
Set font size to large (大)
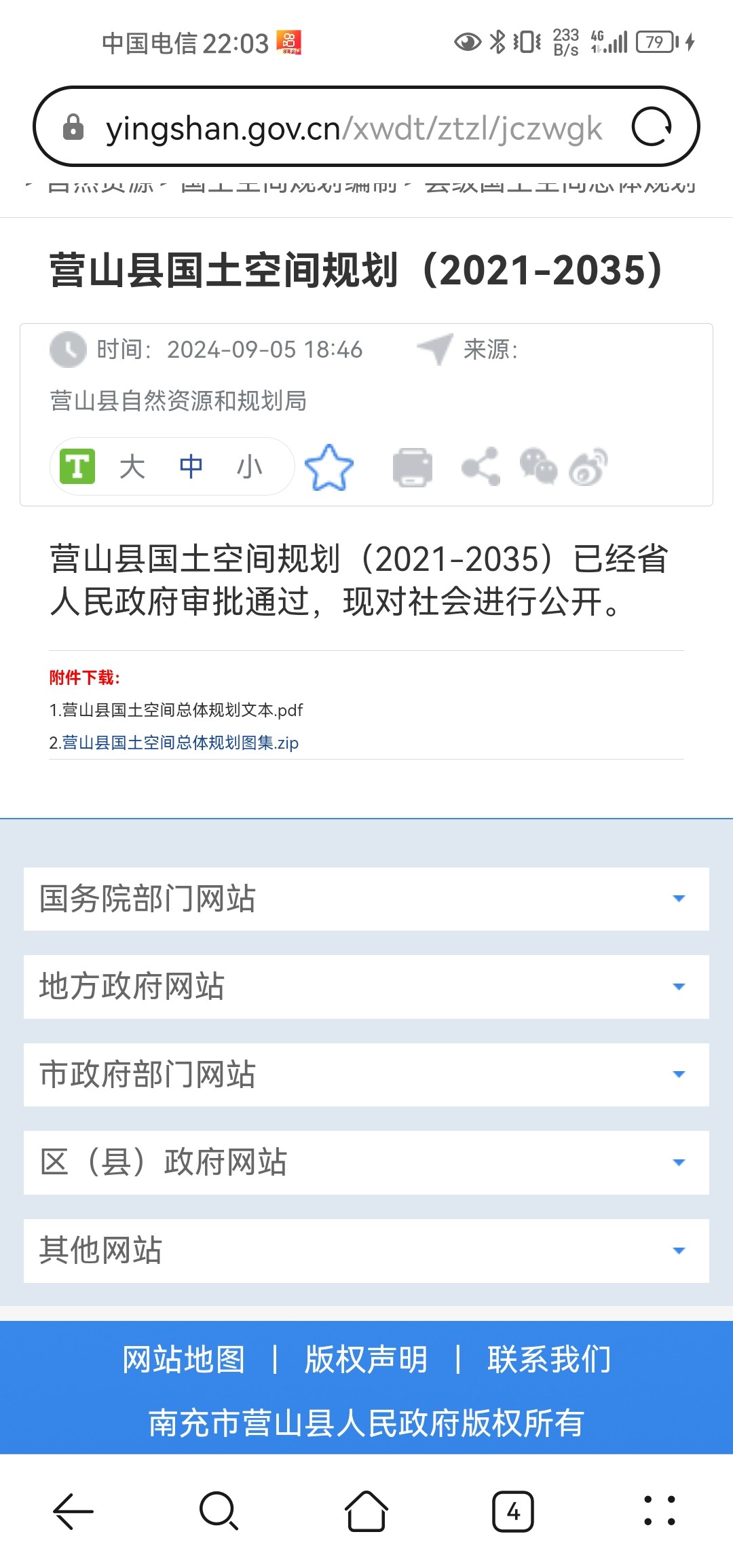132,467
